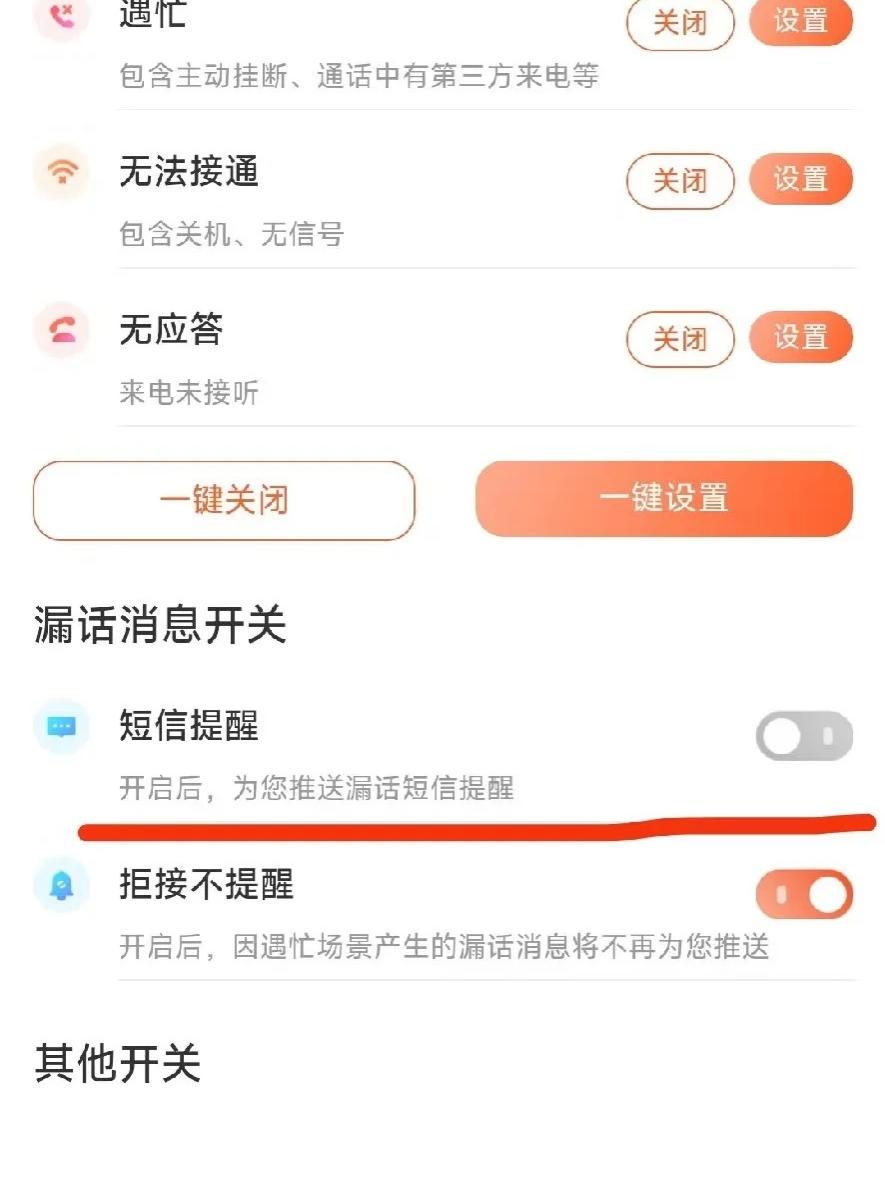The image size is (885, 1181).
Task: Disable the 拒接不提醒 switch
Action: pyautogui.click(x=804, y=893)
